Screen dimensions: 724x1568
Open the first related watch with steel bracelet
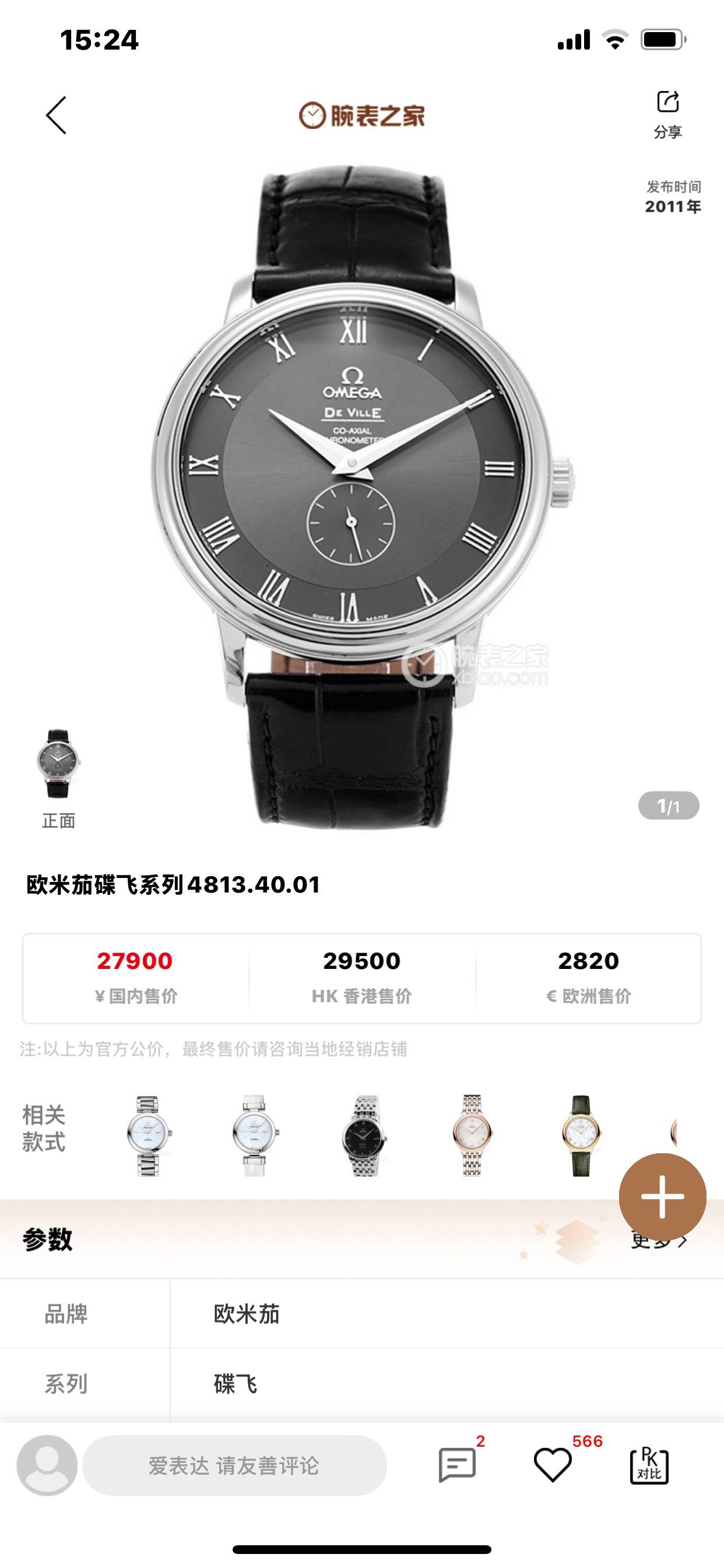point(148,1135)
